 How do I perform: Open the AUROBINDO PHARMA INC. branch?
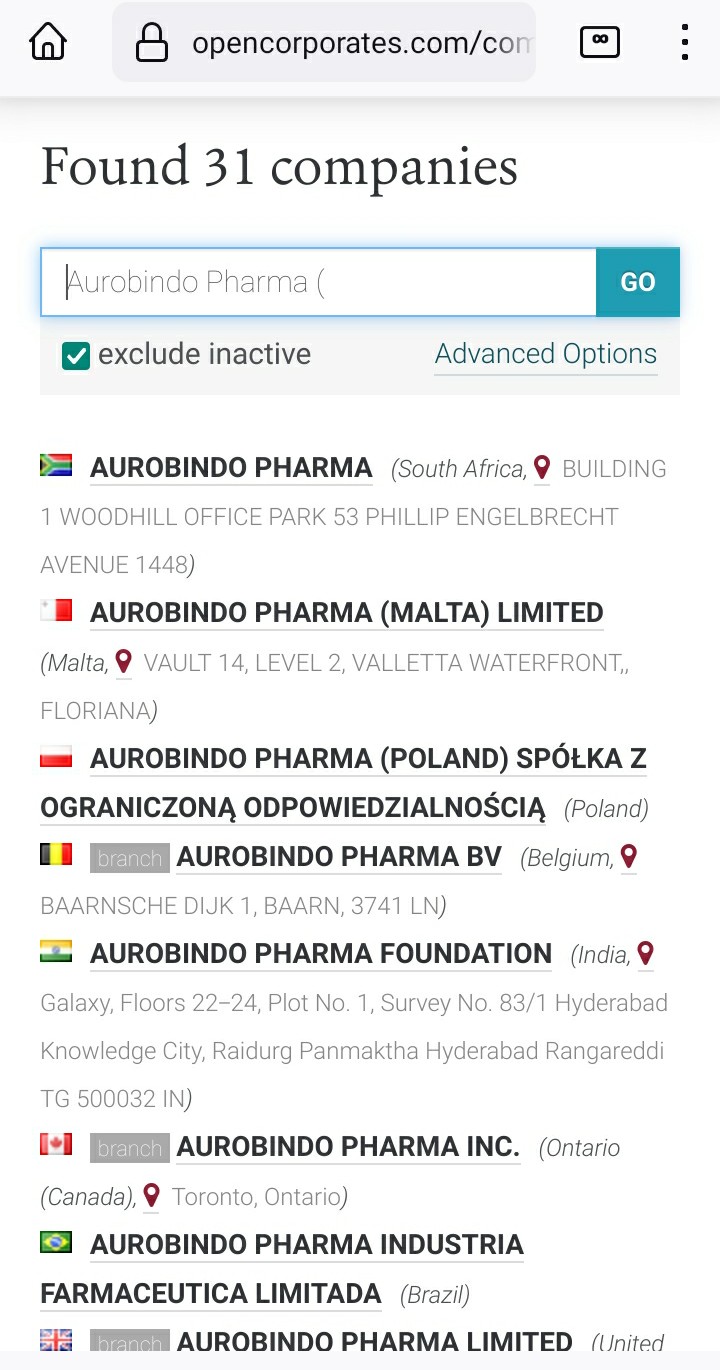pos(348,1147)
